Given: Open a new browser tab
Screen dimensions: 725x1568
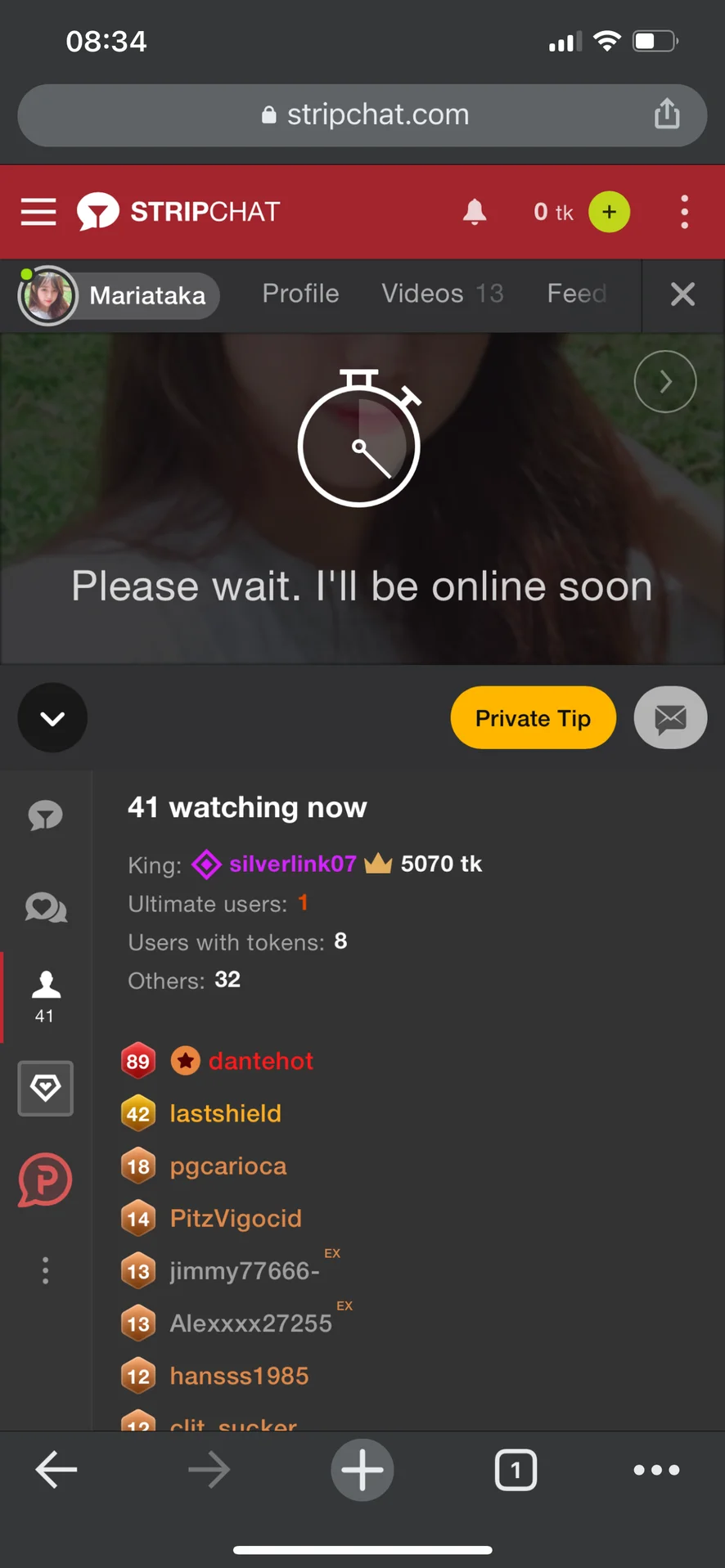Looking at the screenshot, I should [362, 1470].
